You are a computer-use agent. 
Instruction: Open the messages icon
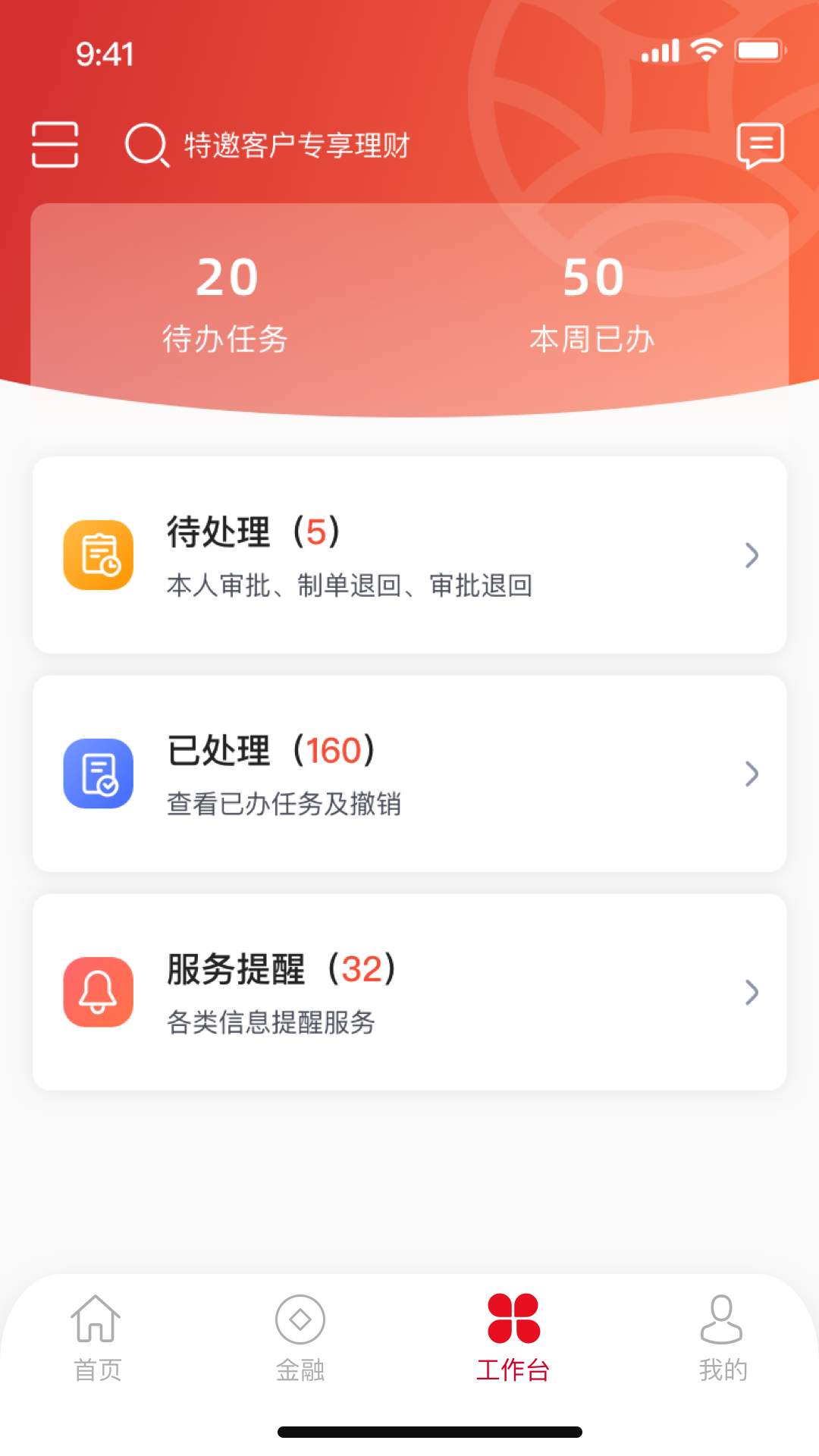point(760,144)
